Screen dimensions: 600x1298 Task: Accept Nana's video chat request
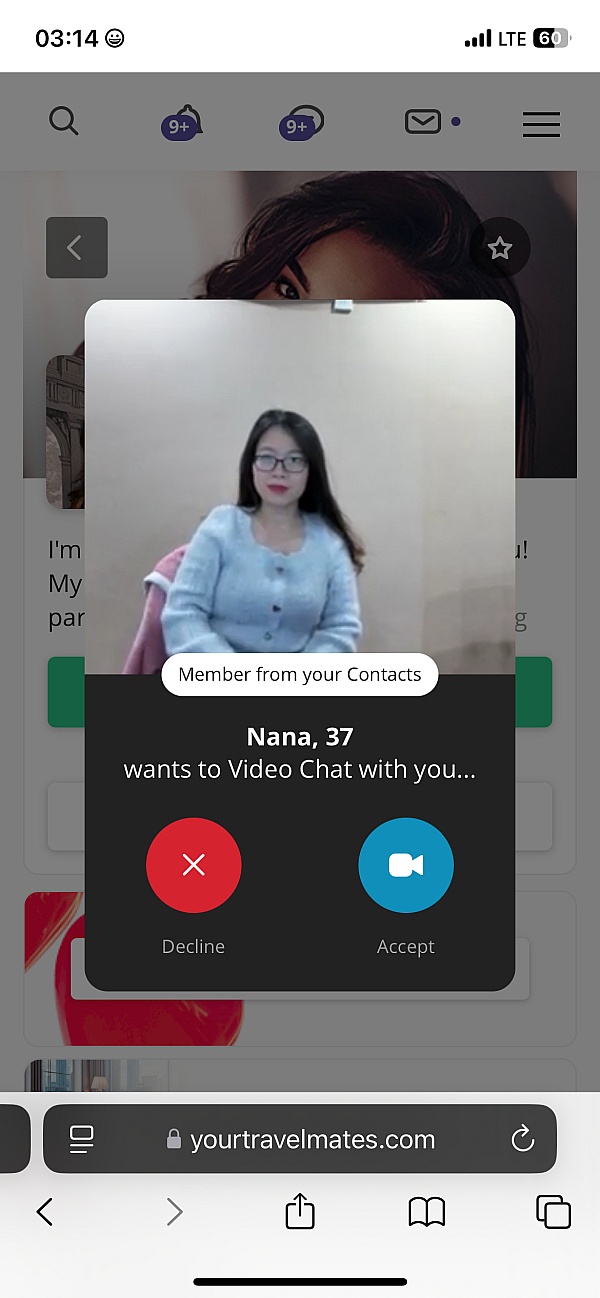point(406,865)
